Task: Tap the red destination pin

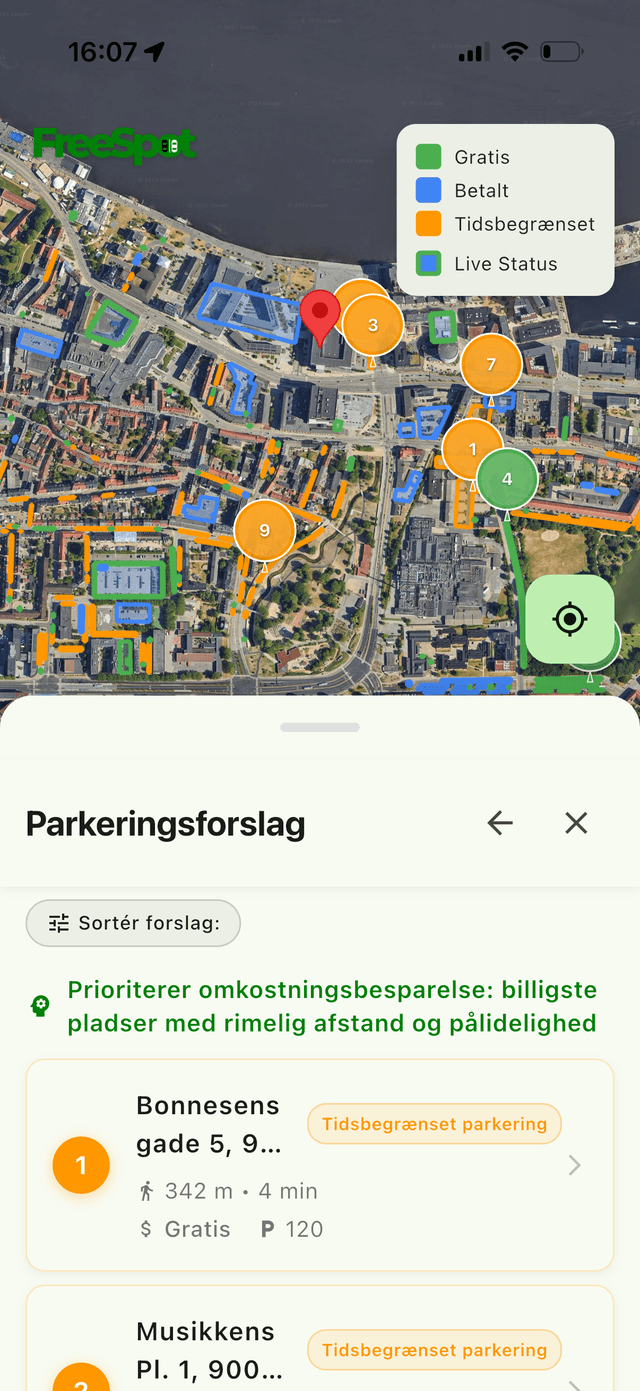Action: pos(320,314)
